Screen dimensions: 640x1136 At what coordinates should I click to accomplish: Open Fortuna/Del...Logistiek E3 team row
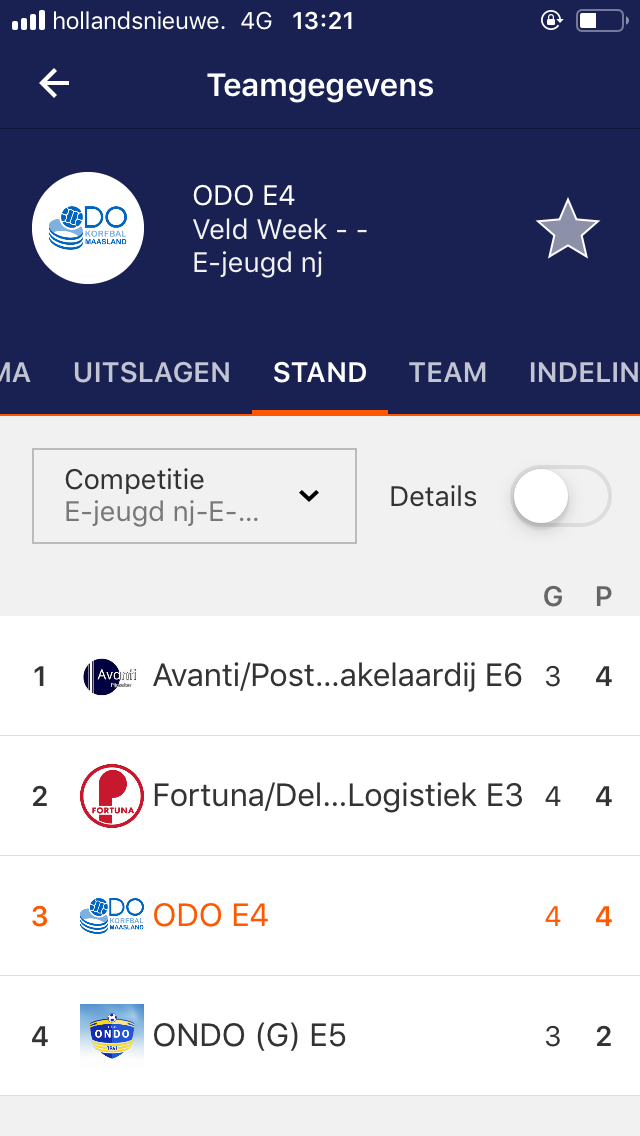(x=320, y=796)
